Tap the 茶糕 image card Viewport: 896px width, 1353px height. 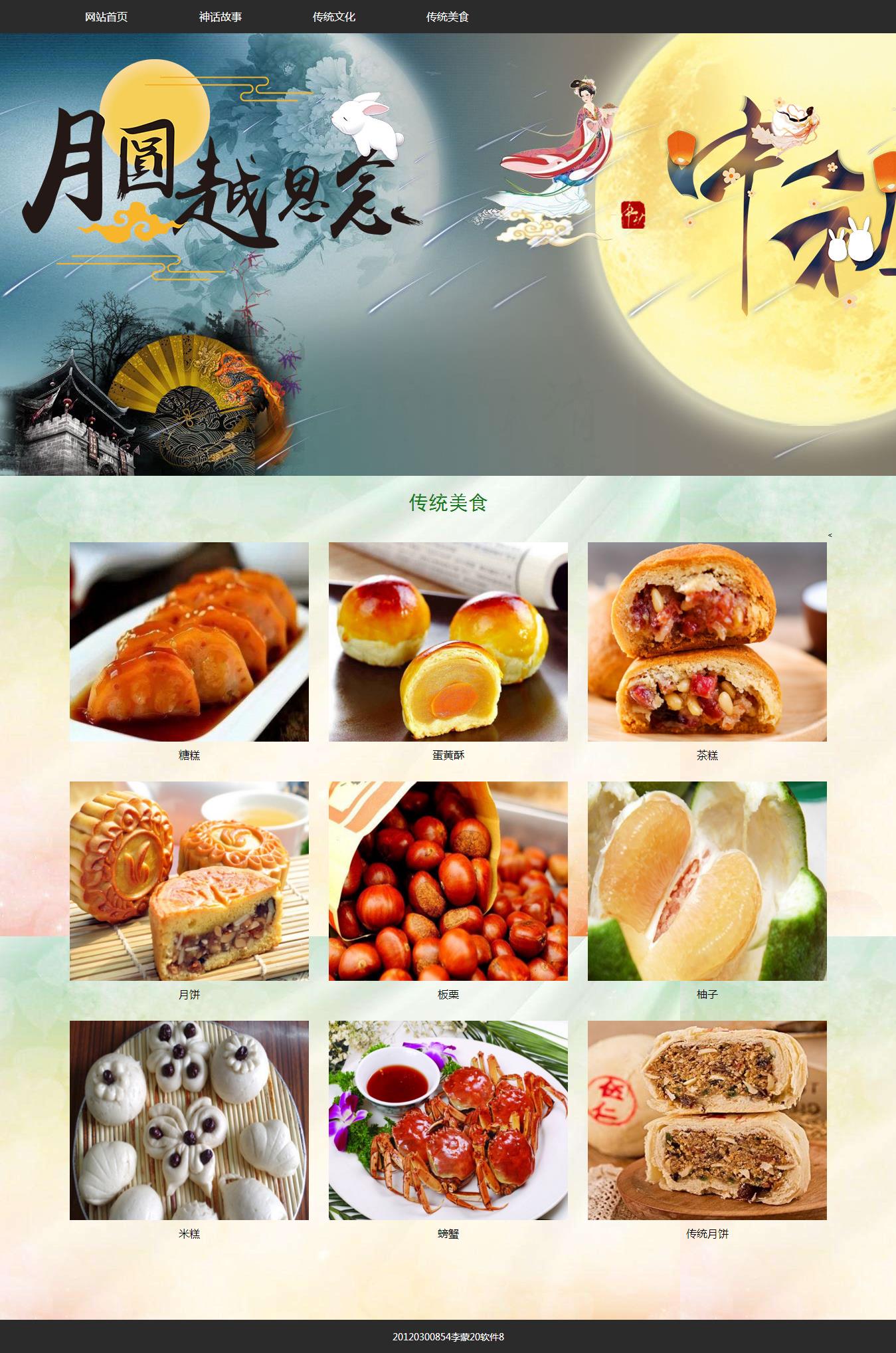tap(707, 641)
